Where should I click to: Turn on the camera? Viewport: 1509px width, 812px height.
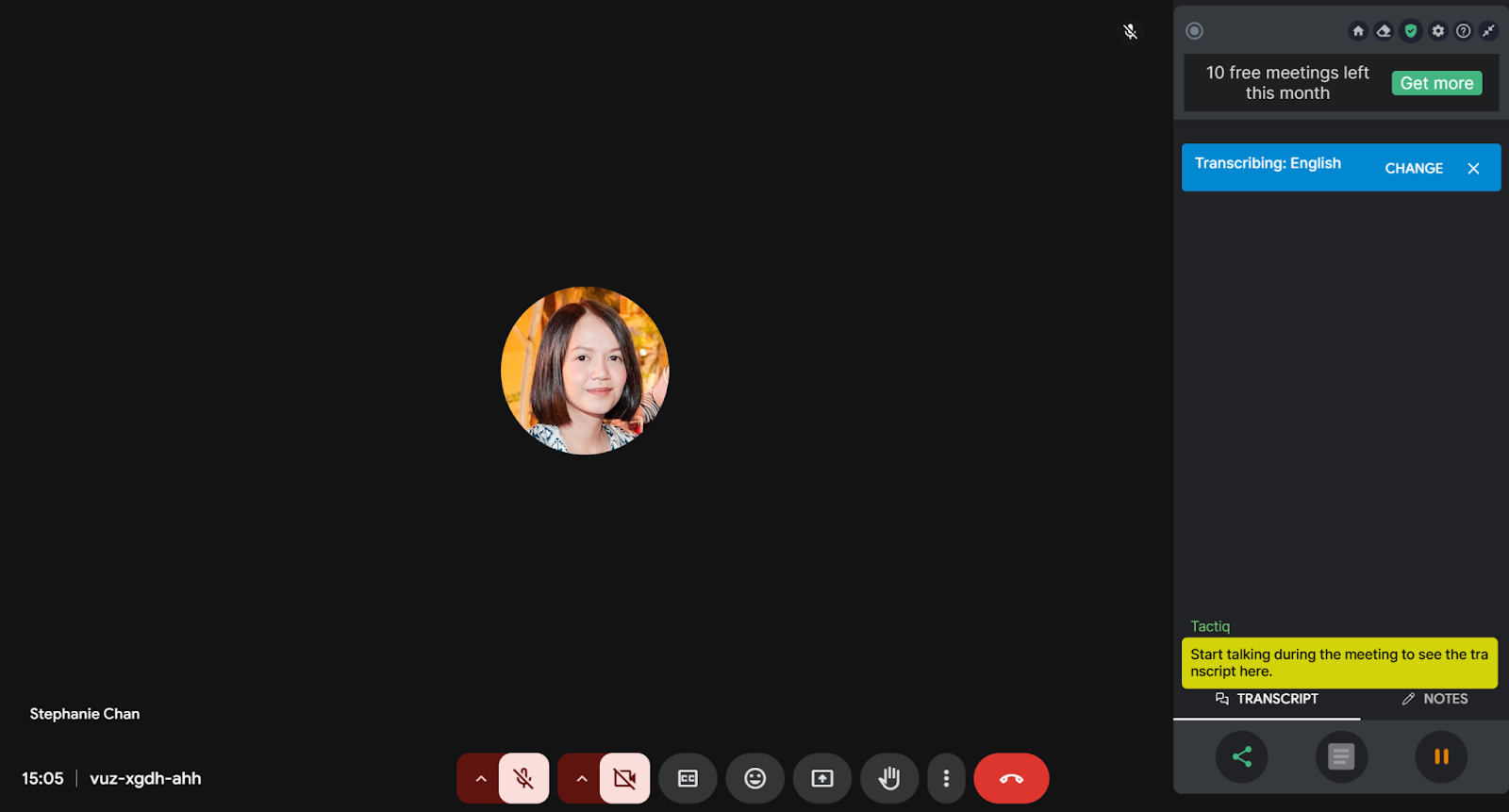pos(624,778)
